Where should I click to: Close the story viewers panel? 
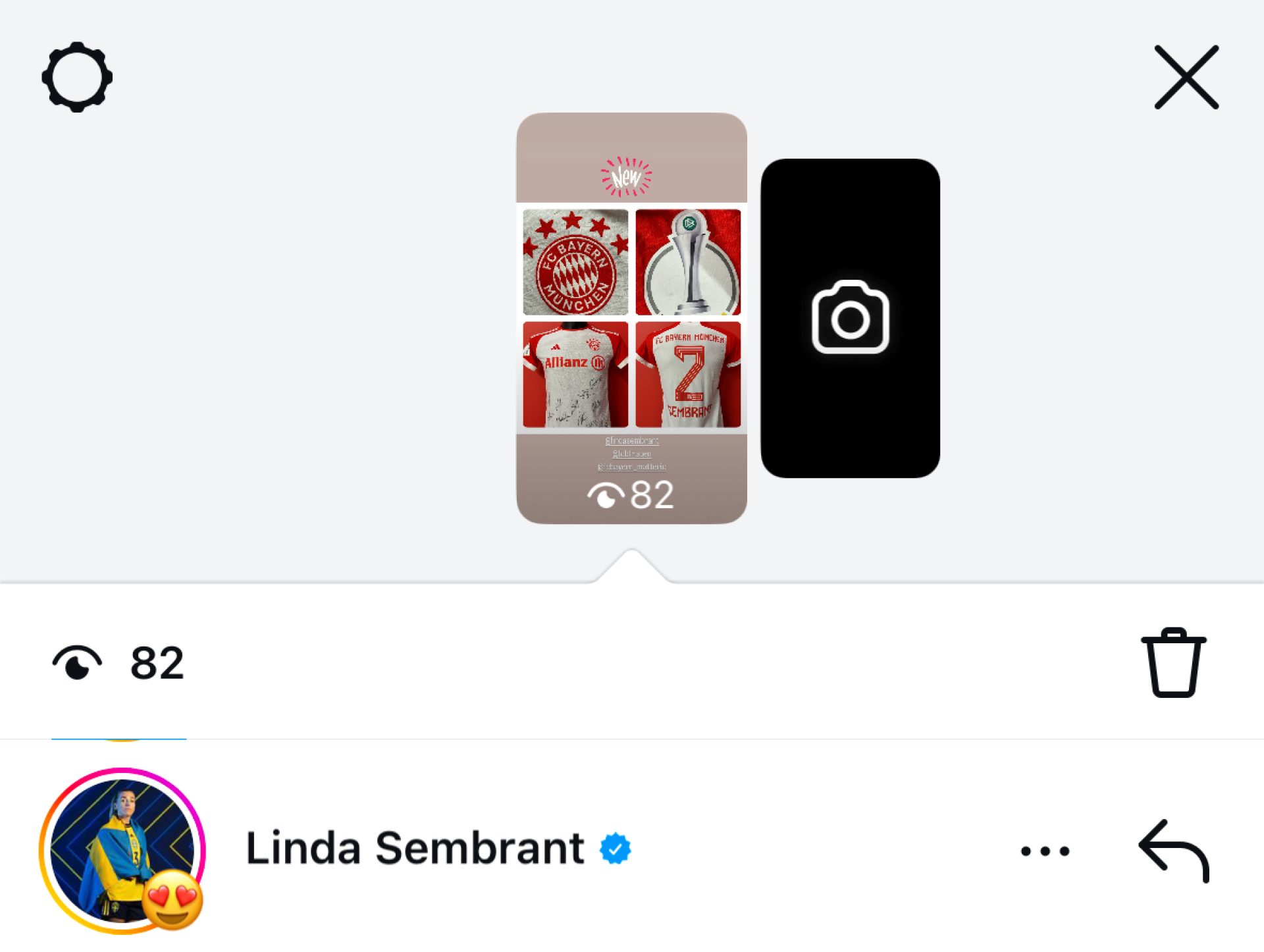pos(1186,77)
